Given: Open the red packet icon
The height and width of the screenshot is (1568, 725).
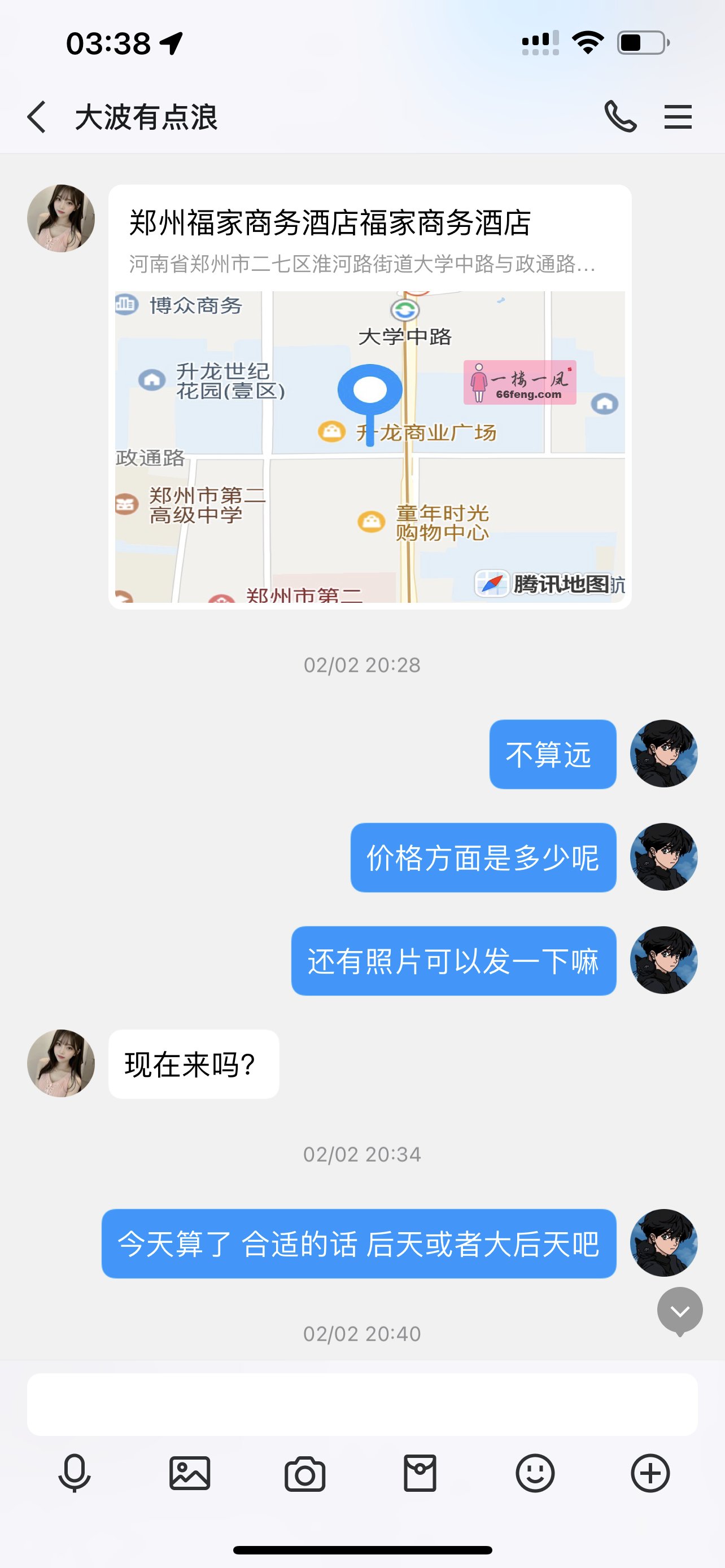Looking at the screenshot, I should pyautogui.click(x=420, y=1474).
